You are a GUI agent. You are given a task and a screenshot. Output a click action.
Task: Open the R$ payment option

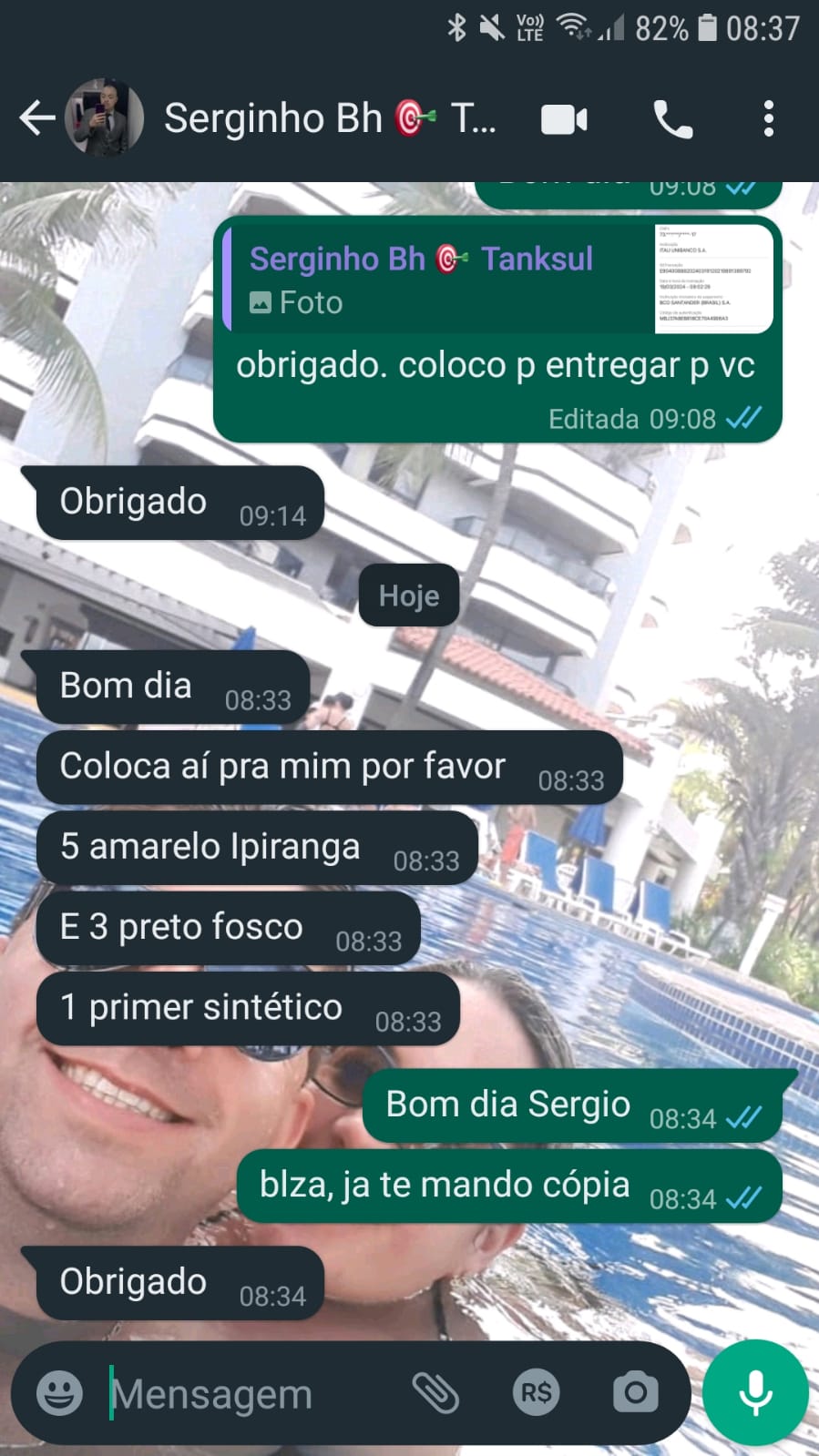536,1392
